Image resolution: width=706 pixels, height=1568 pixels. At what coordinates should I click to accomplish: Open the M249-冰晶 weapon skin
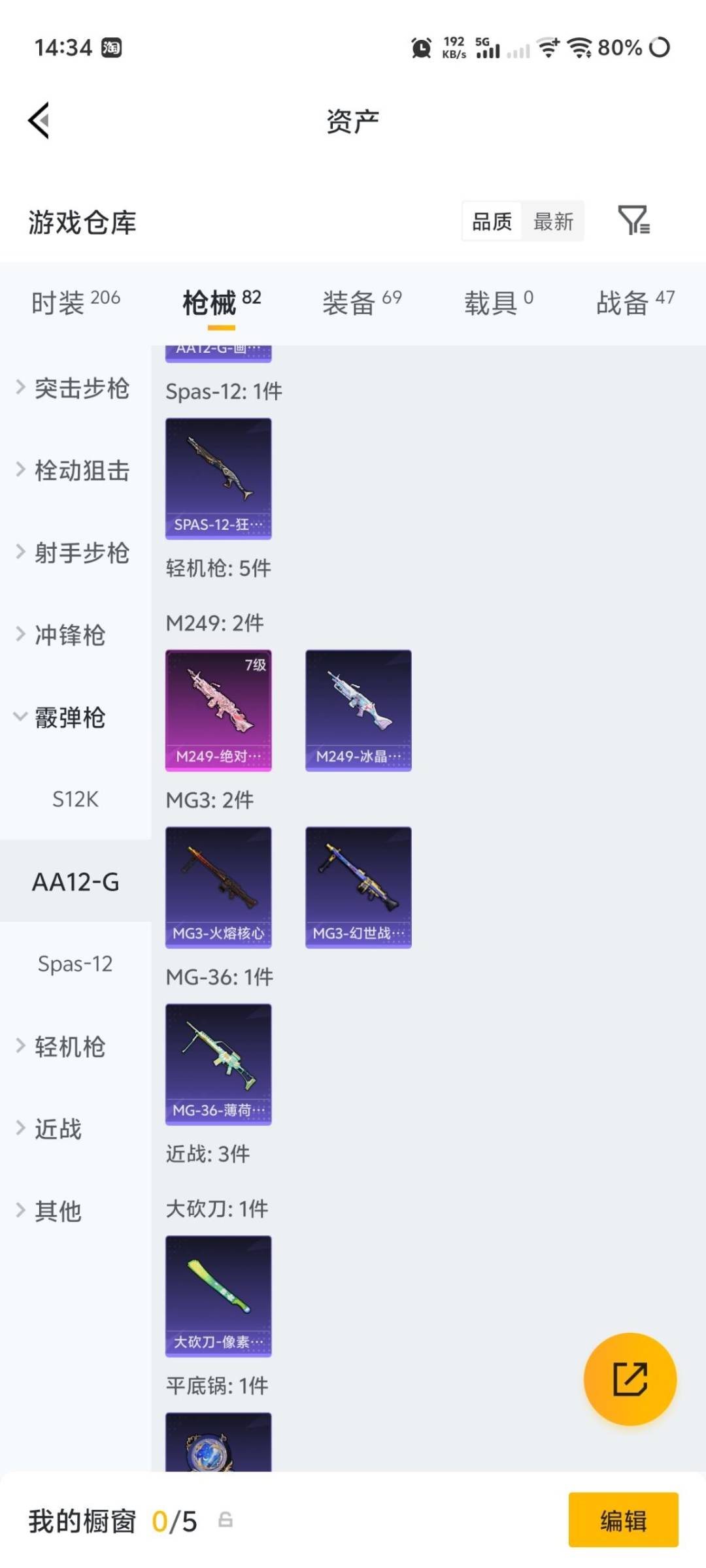[x=358, y=709]
